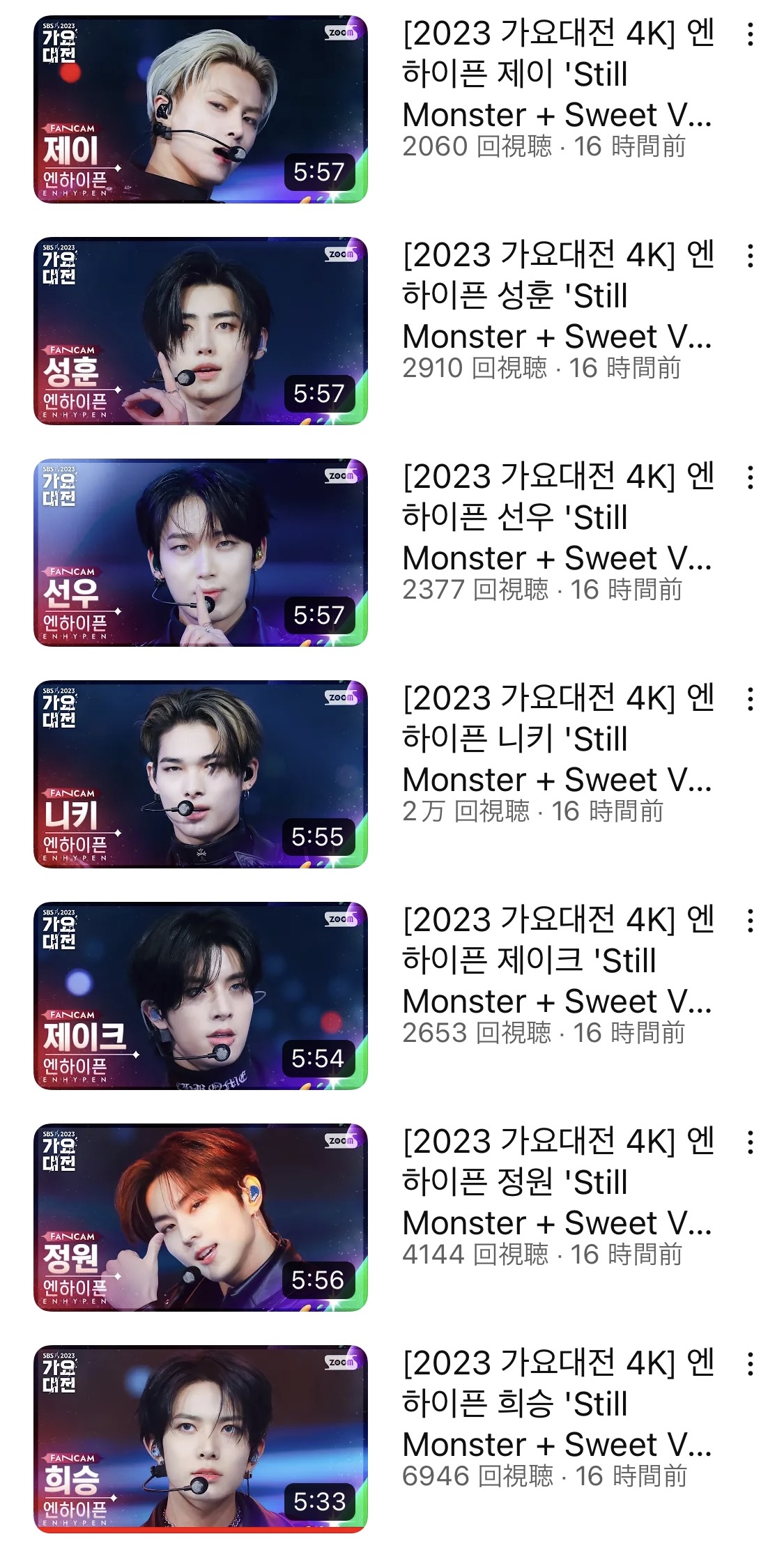784x1557 pixels.
Task: Play the 성훈 fancam video thumbnail
Action: click(x=201, y=331)
